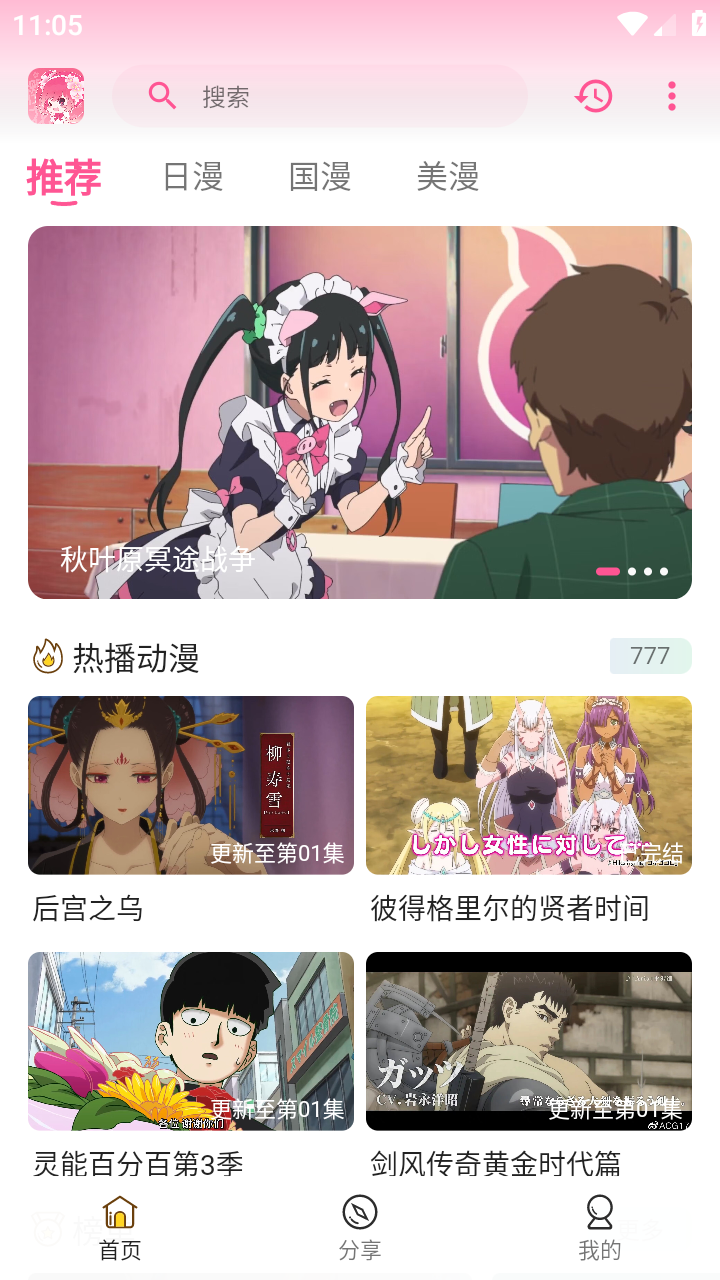Image resolution: width=720 pixels, height=1280 pixels.
Task: Tap the flame icon beside 热播动漫
Action: [x=44, y=657]
